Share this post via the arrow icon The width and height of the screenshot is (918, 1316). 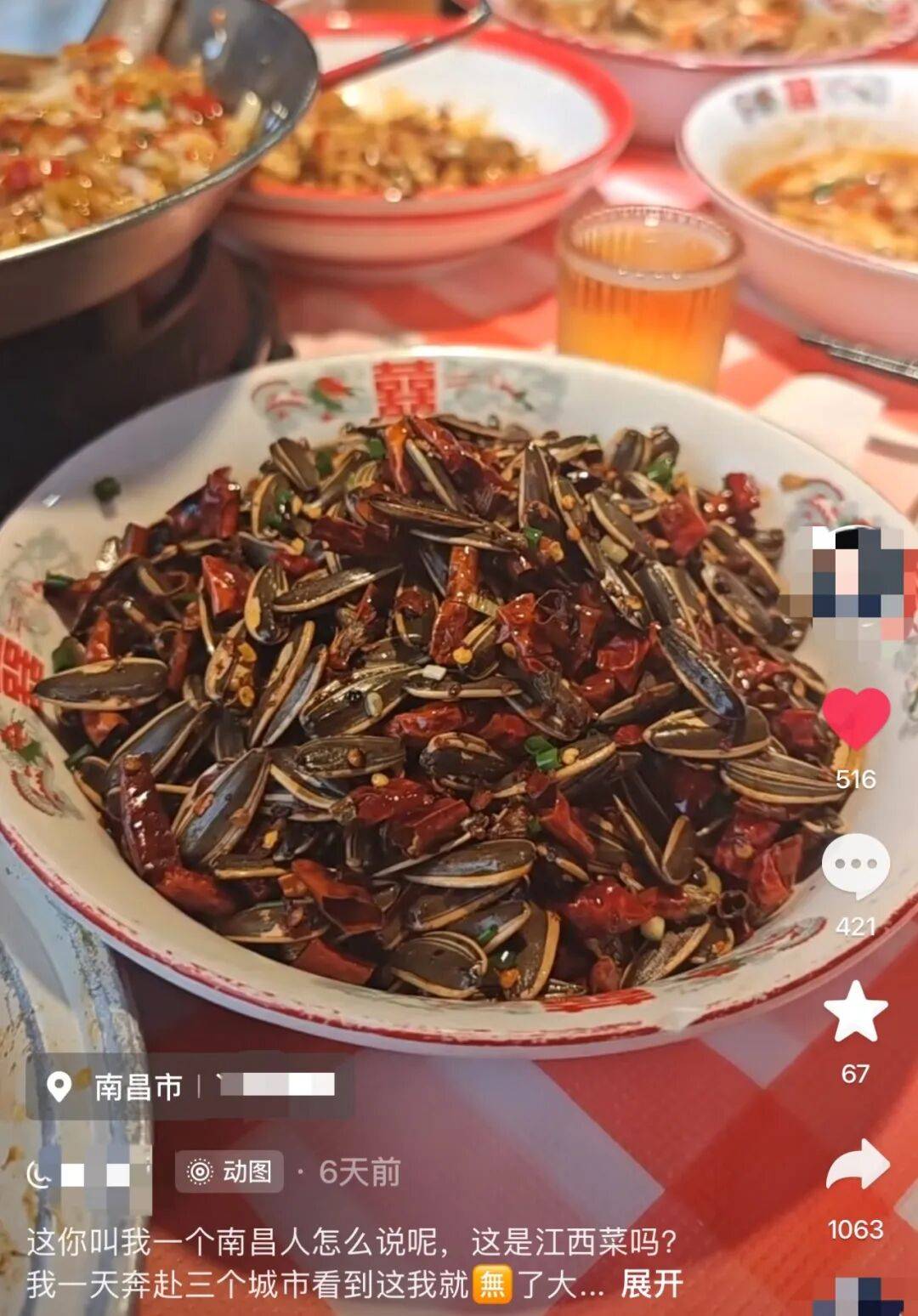[858, 1166]
